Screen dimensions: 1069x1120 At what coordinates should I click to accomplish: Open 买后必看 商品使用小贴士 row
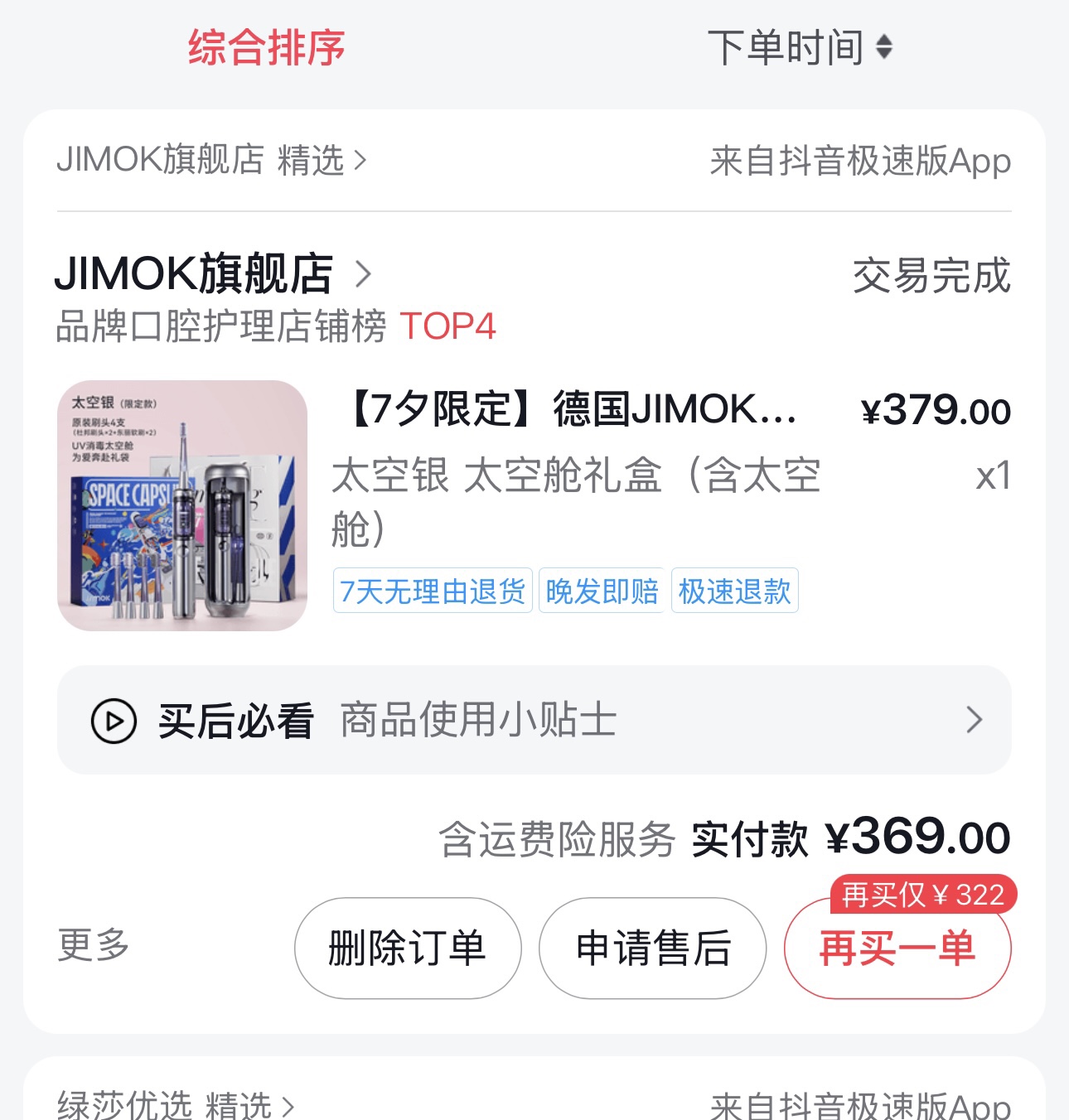coord(534,720)
